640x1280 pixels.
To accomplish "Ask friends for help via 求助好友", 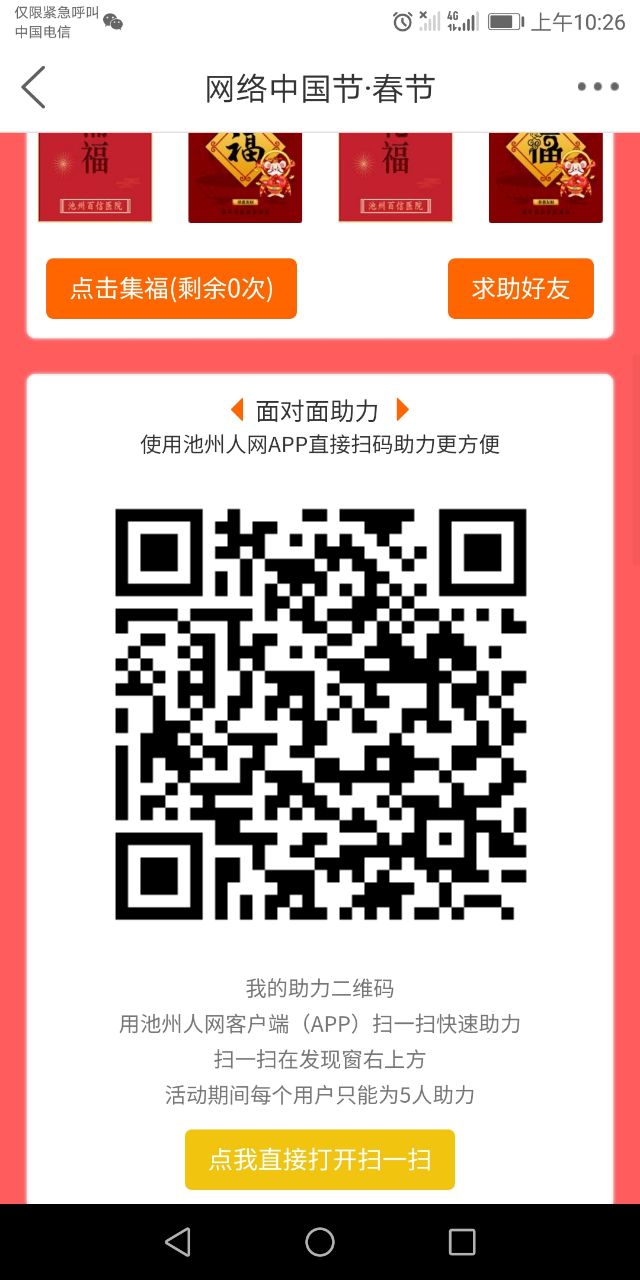I will pyautogui.click(x=520, y=289).
